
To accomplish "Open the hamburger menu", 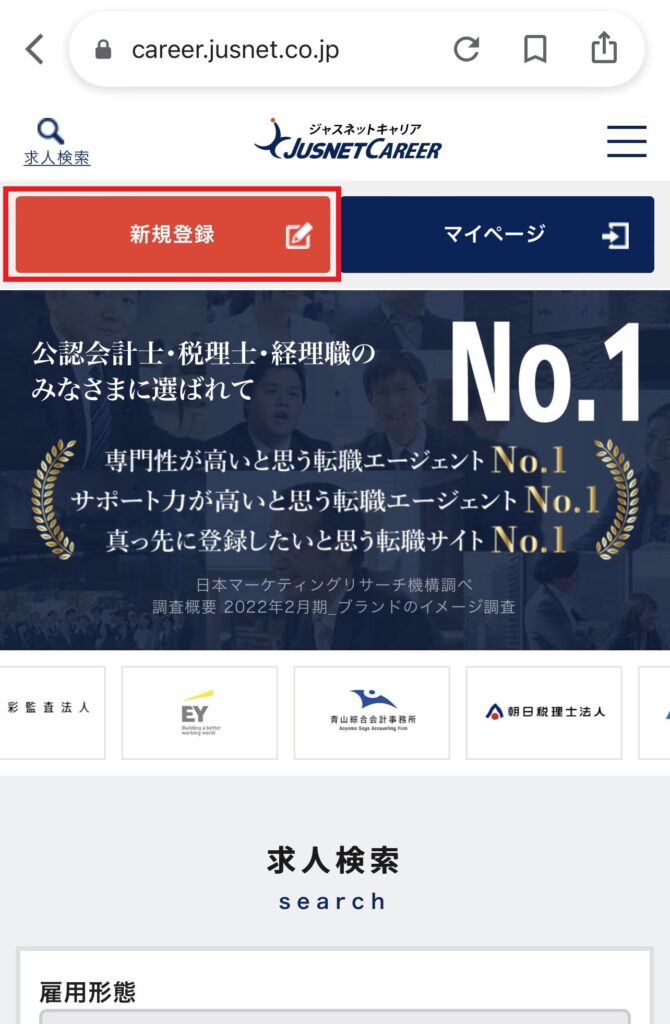I will point(626,142).
